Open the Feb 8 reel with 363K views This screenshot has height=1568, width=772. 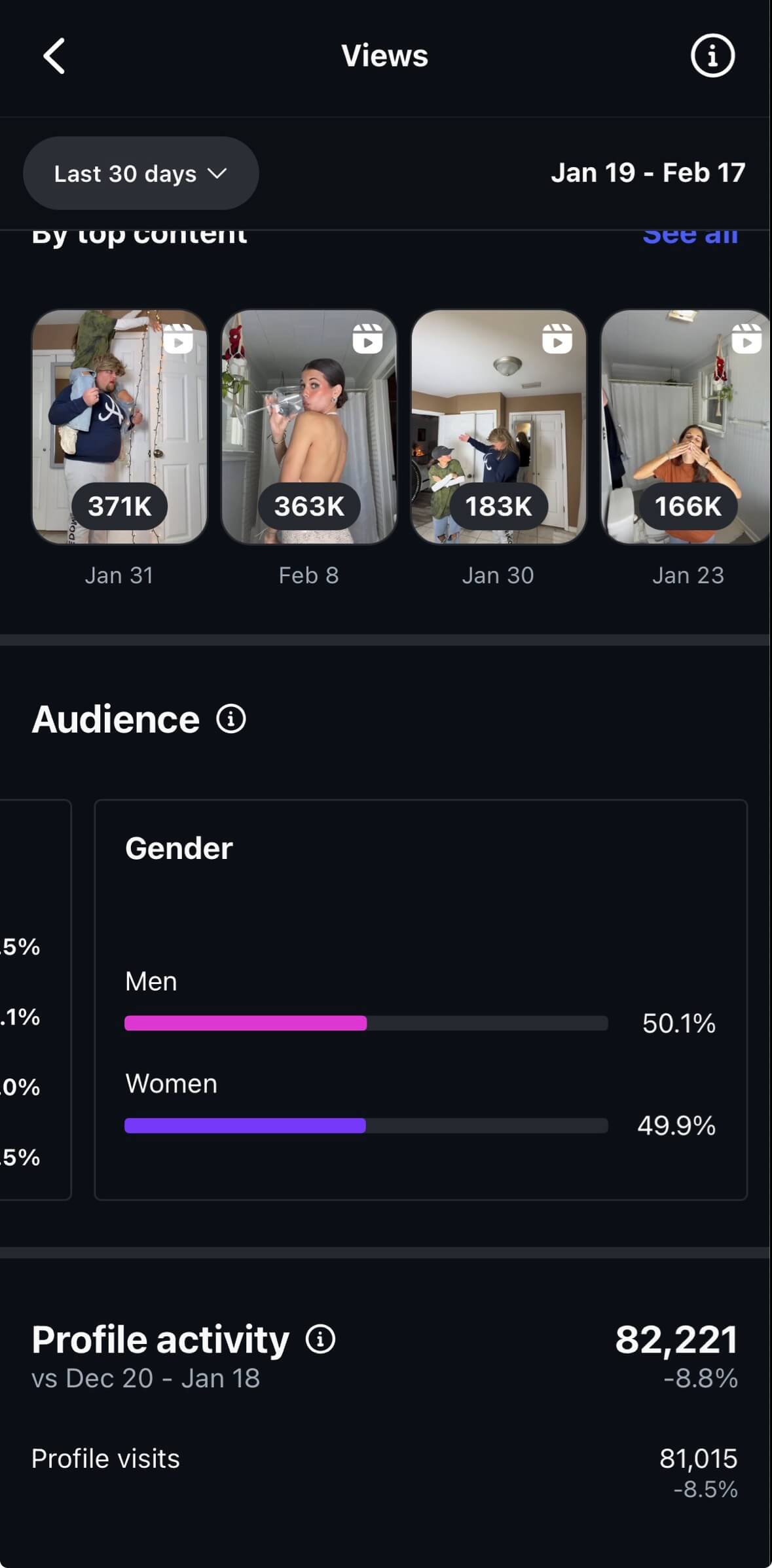[309, 427]
